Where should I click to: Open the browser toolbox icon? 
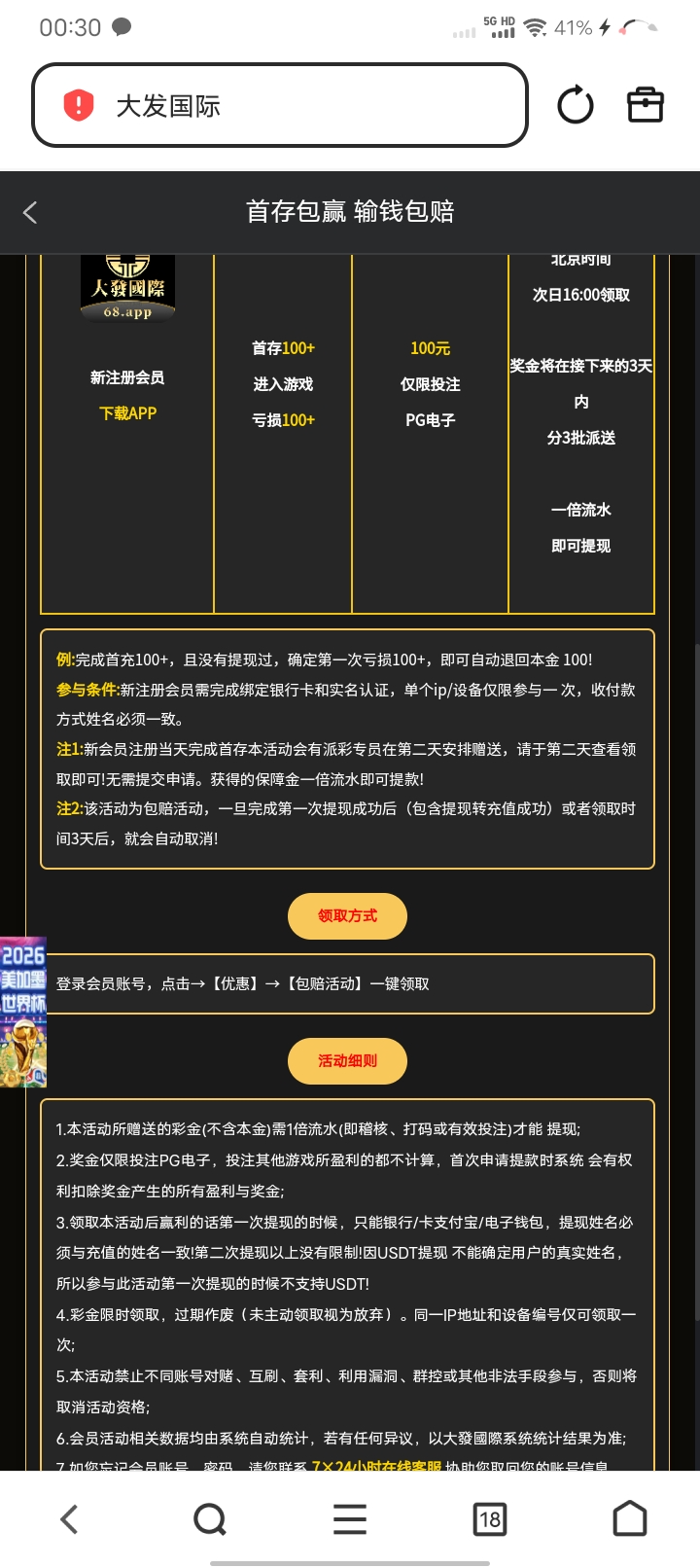(x=646, y=105)
